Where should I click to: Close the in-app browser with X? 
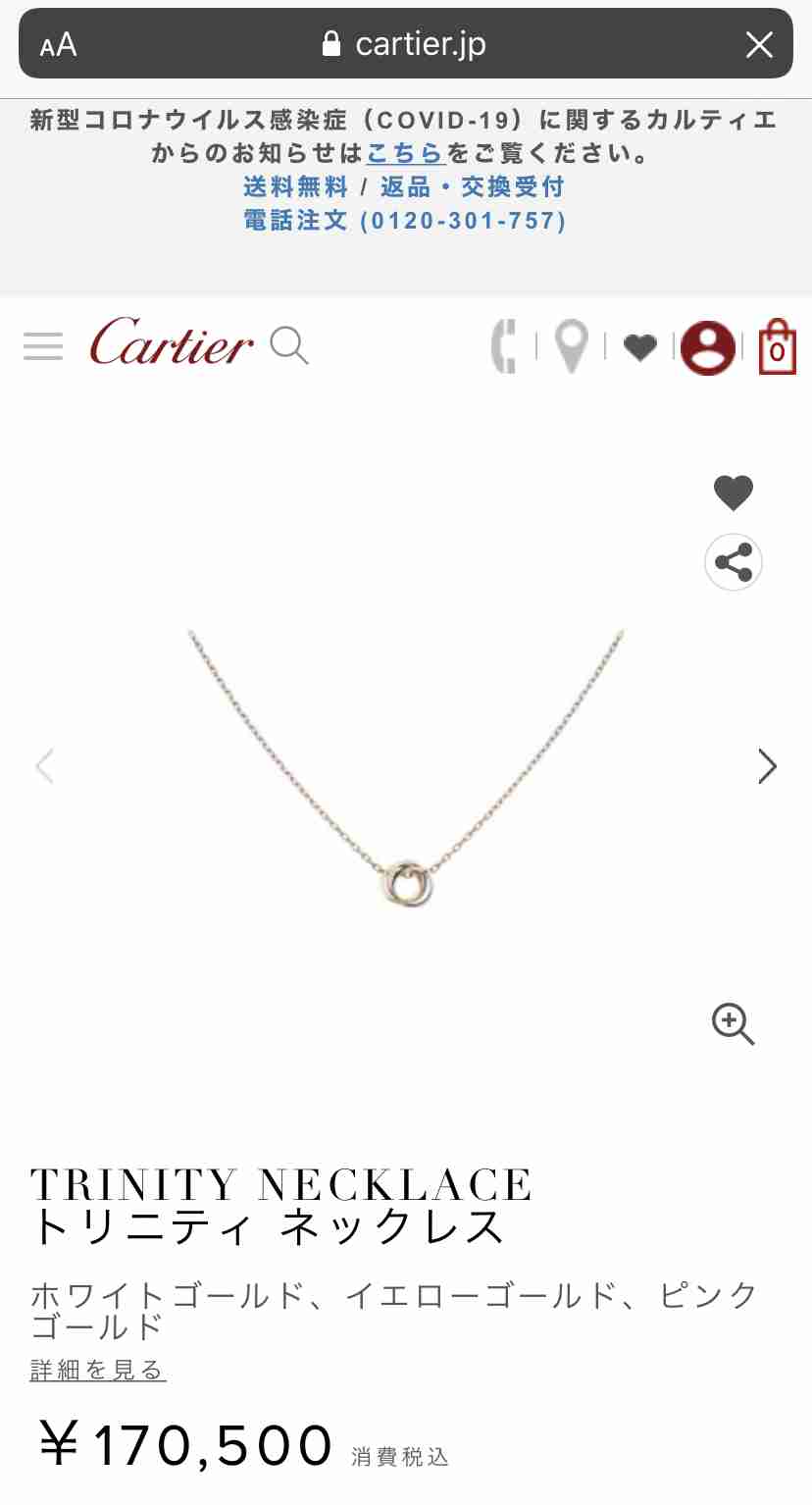coord(759,44)
